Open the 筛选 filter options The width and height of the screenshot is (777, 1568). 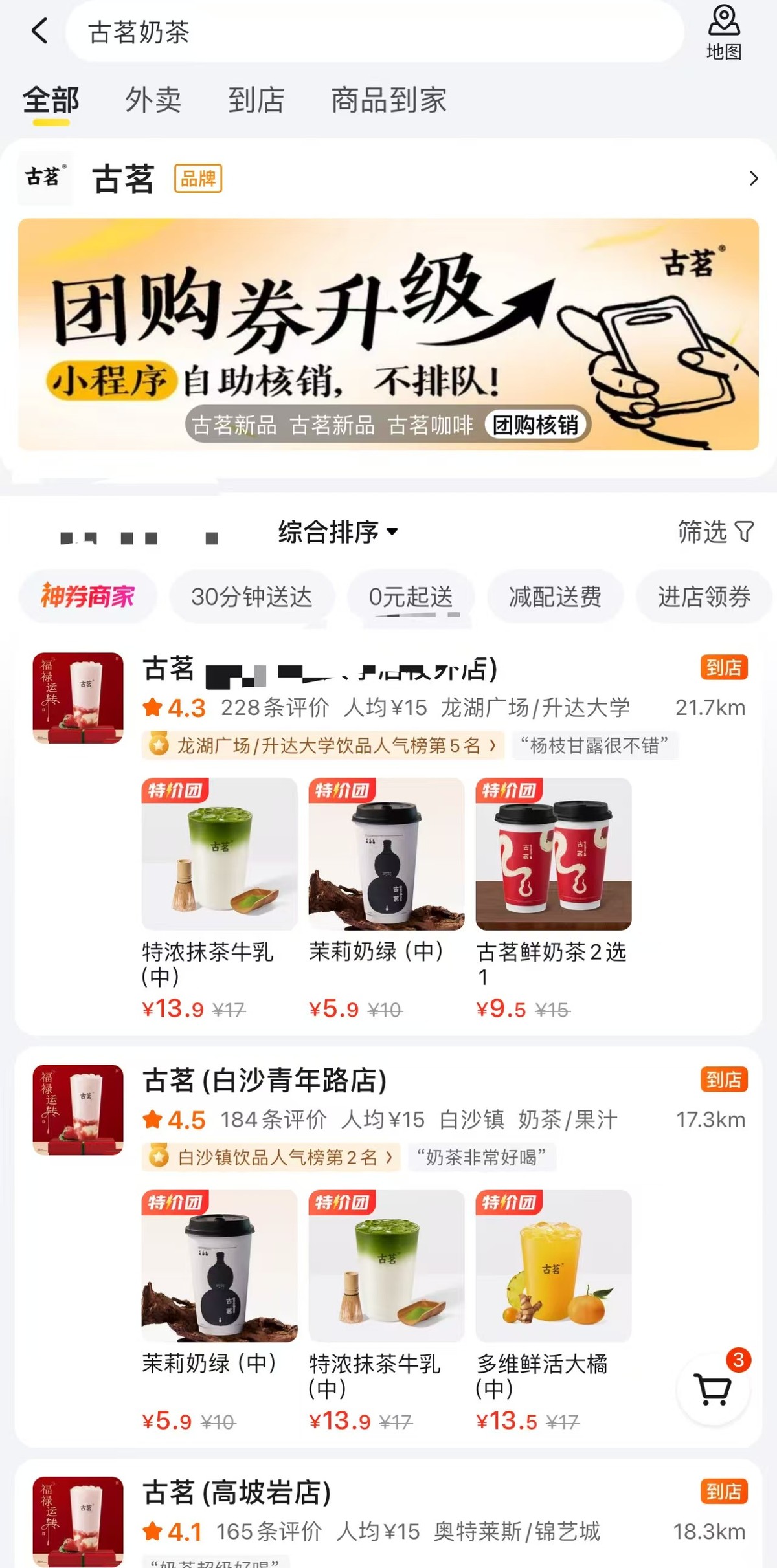pos(715,532)
